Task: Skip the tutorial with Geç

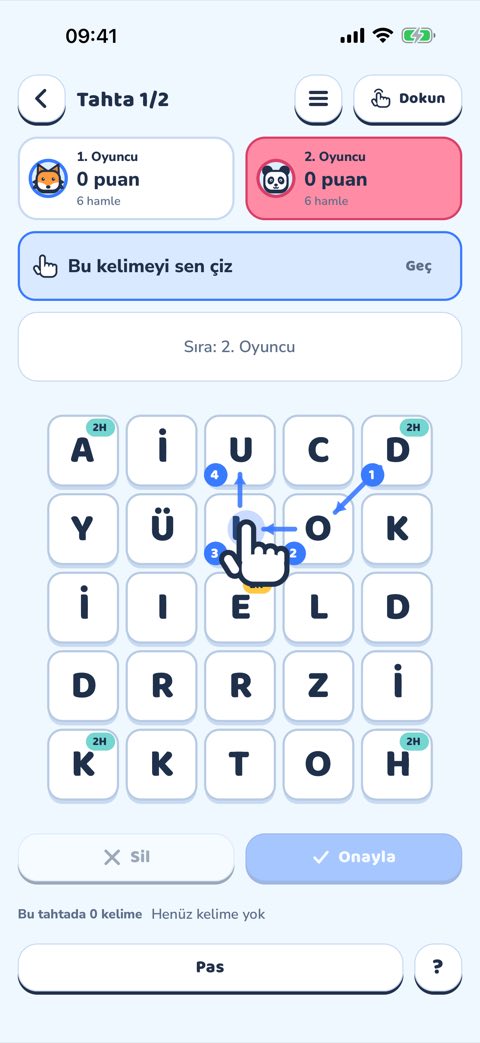Action: tap(419, 266)
